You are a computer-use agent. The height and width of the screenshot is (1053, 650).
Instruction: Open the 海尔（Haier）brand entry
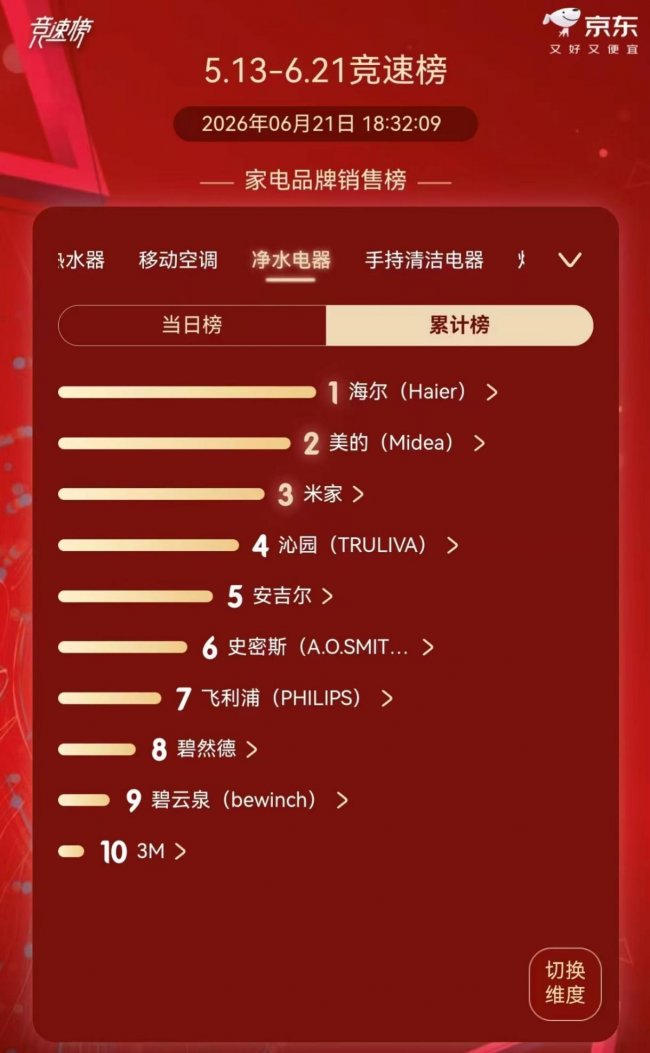pos(423,392)
